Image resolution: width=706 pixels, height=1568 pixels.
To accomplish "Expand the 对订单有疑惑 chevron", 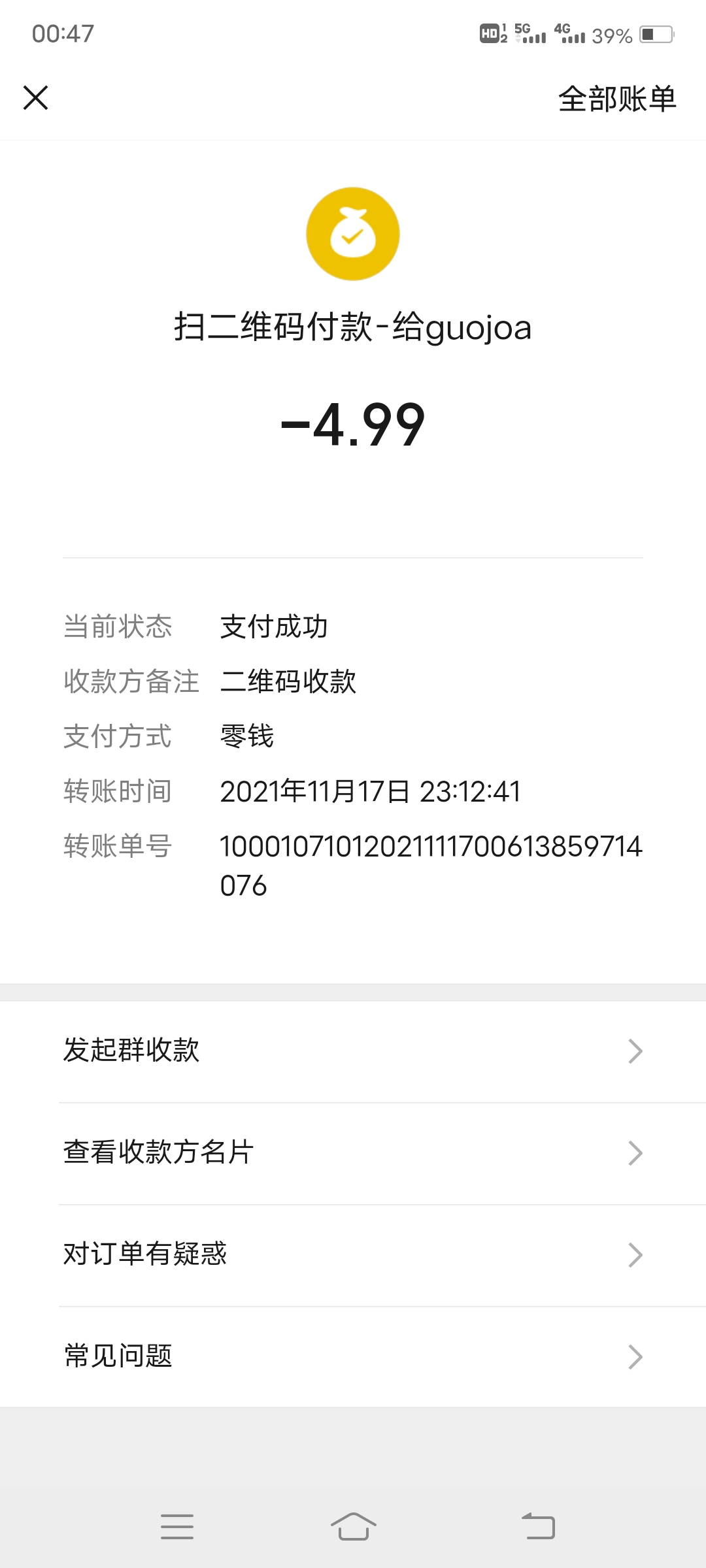I will [634, 1254].
